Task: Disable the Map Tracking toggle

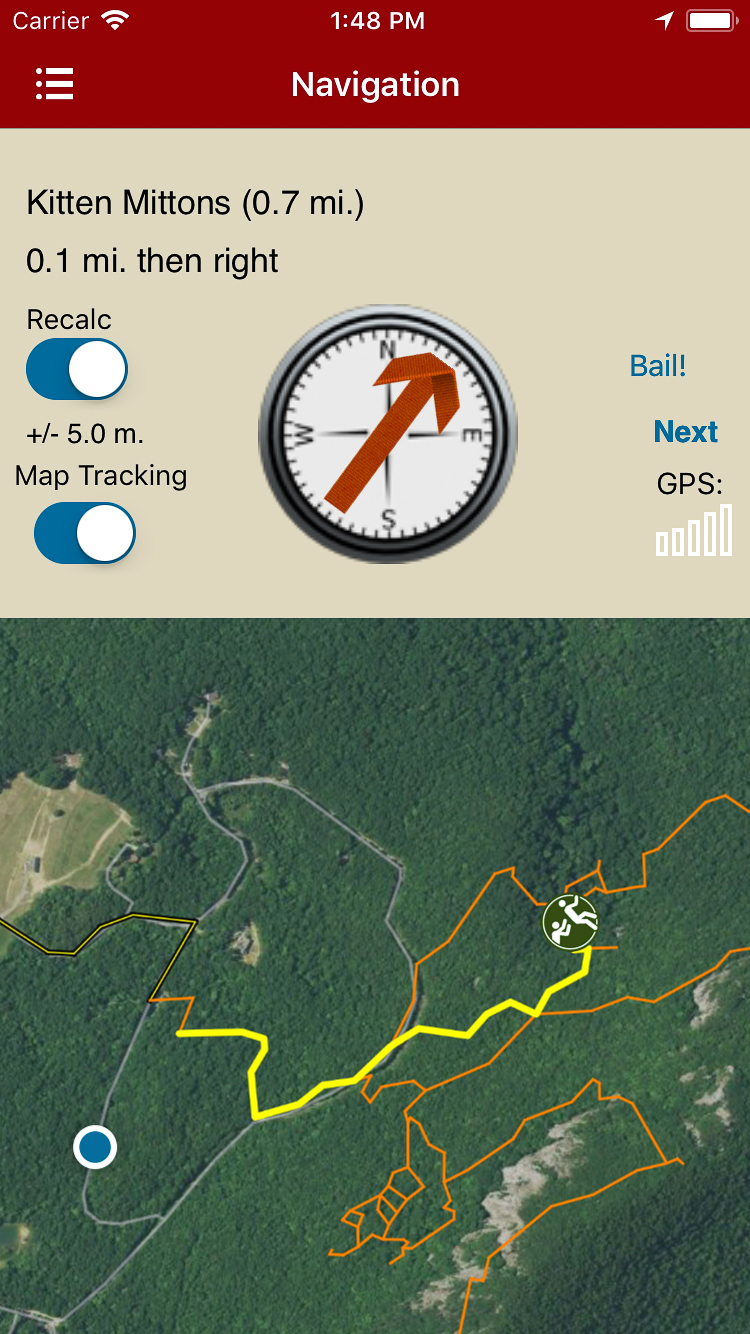Action: (85, 533)
